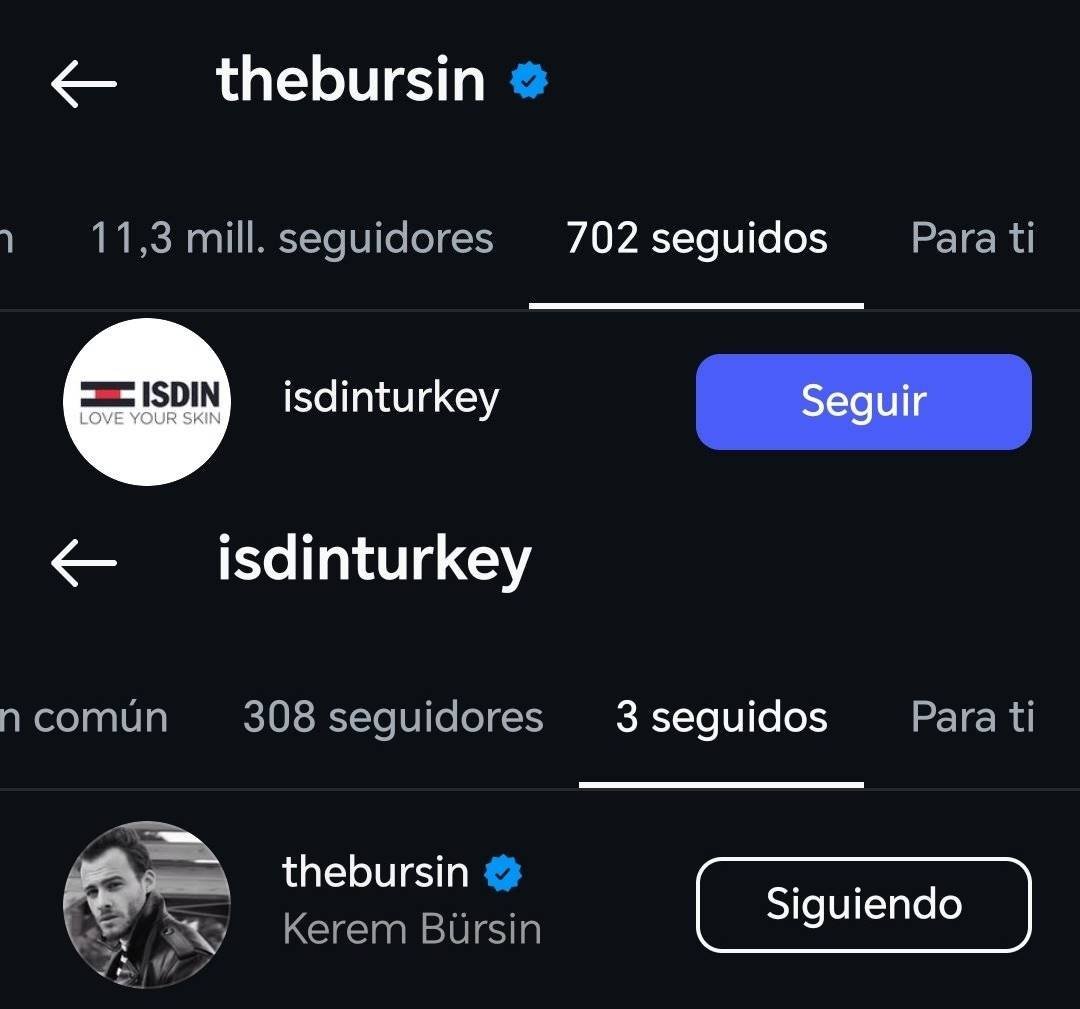Image resolution: width=1080 pixels, height=1009 pixels.
Task: Select the 3 seguidos tab
Action: pos(721,717)
